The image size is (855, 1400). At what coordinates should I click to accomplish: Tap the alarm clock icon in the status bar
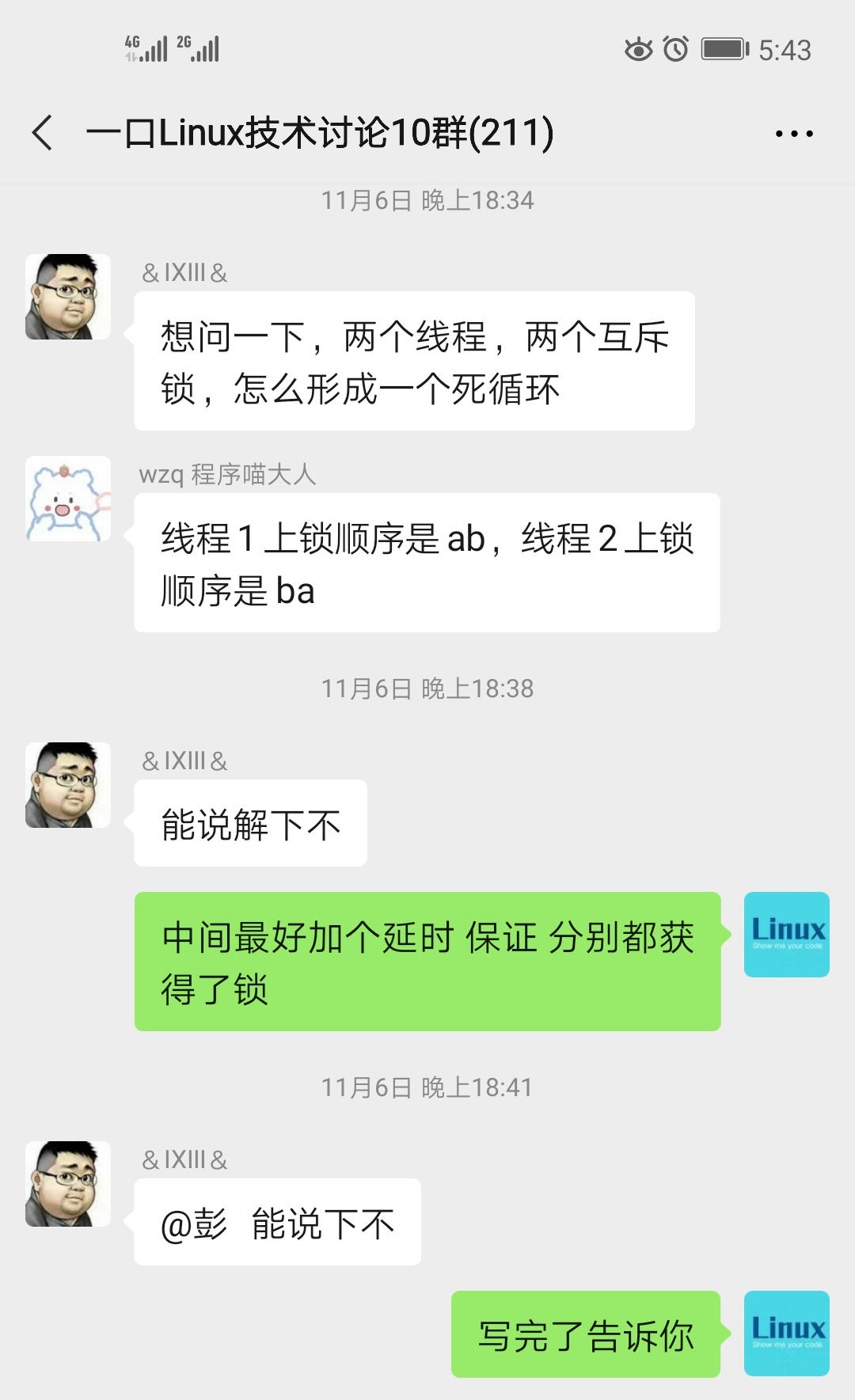(x=674, y=49)
